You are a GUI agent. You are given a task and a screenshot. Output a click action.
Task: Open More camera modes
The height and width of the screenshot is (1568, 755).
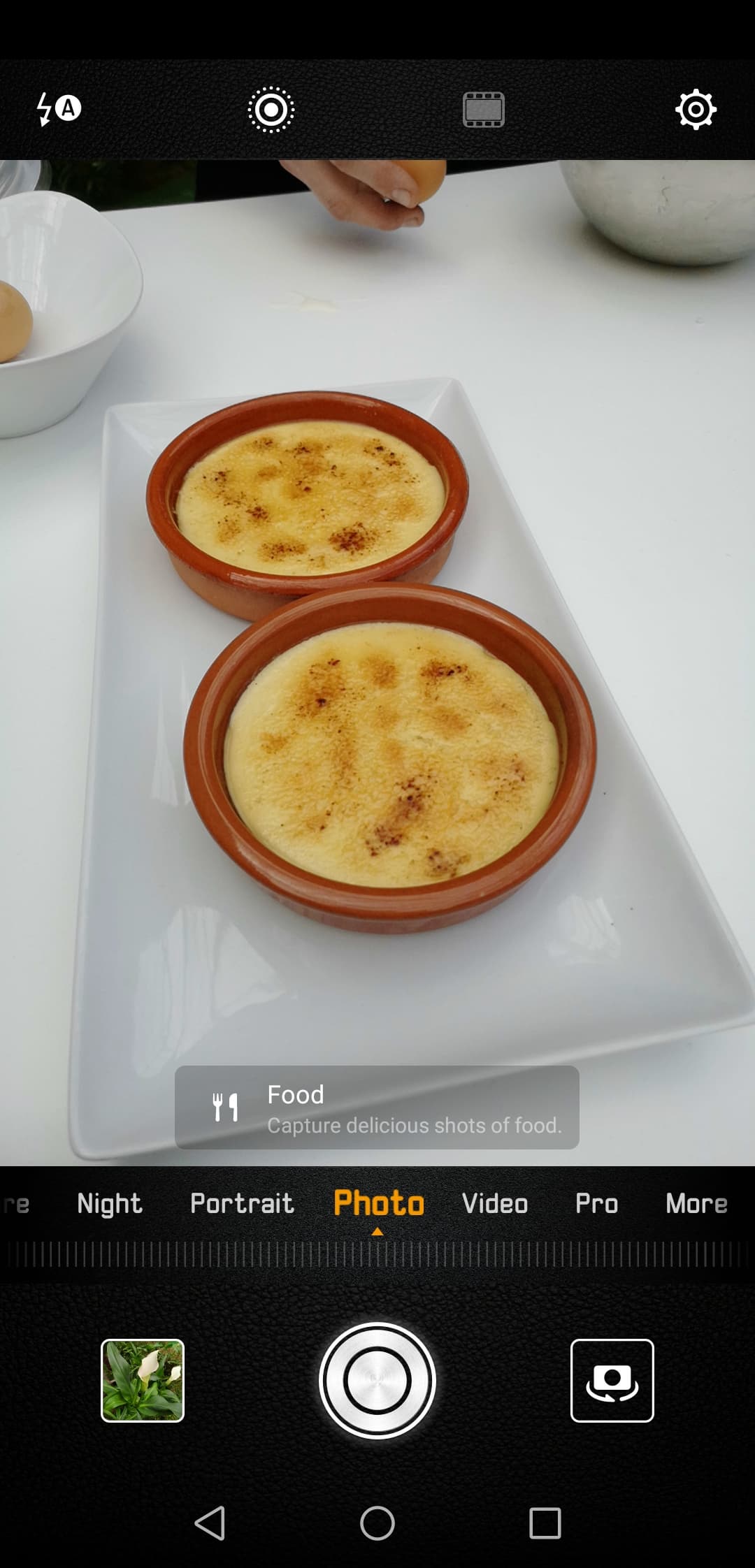pyautogui.click(x=696, y=1204)
